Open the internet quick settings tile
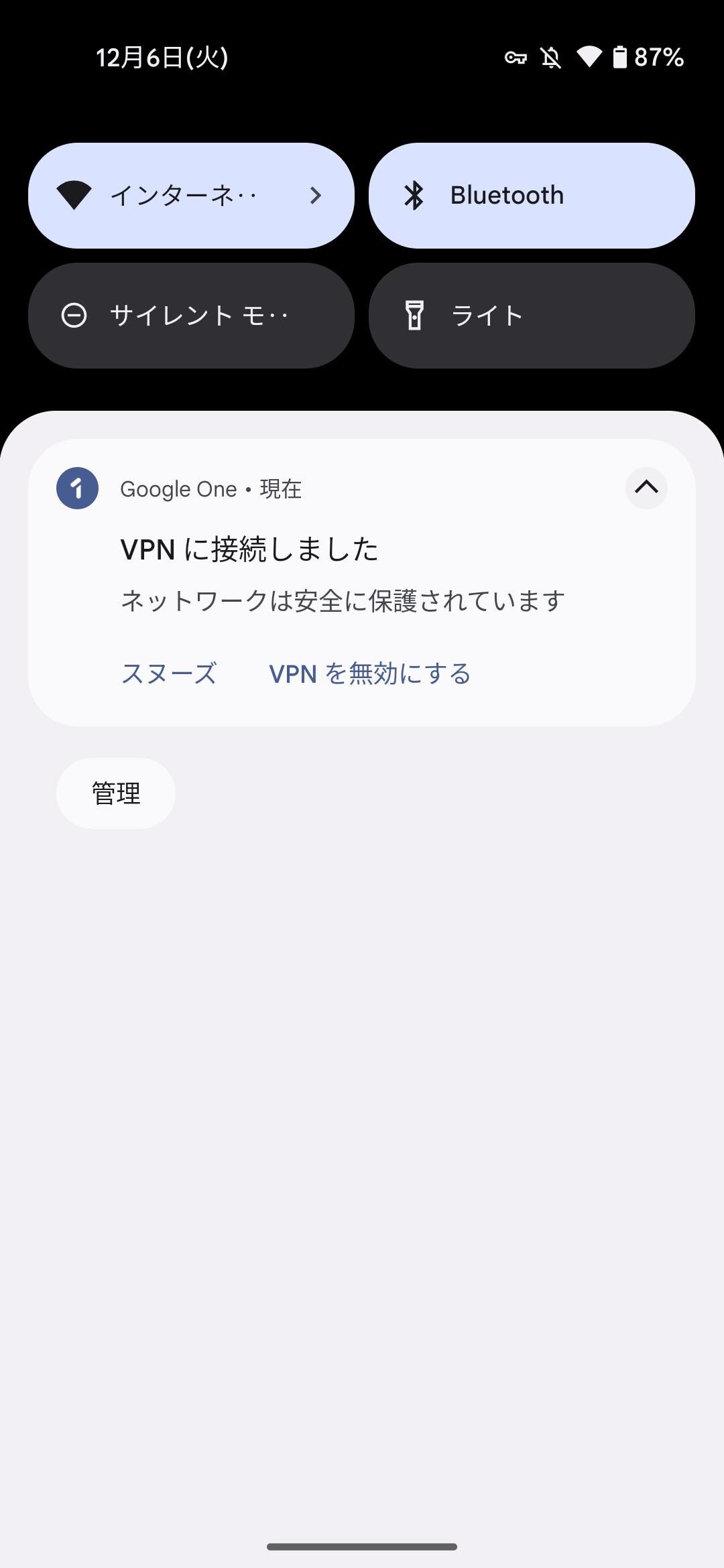 point(191,196)
